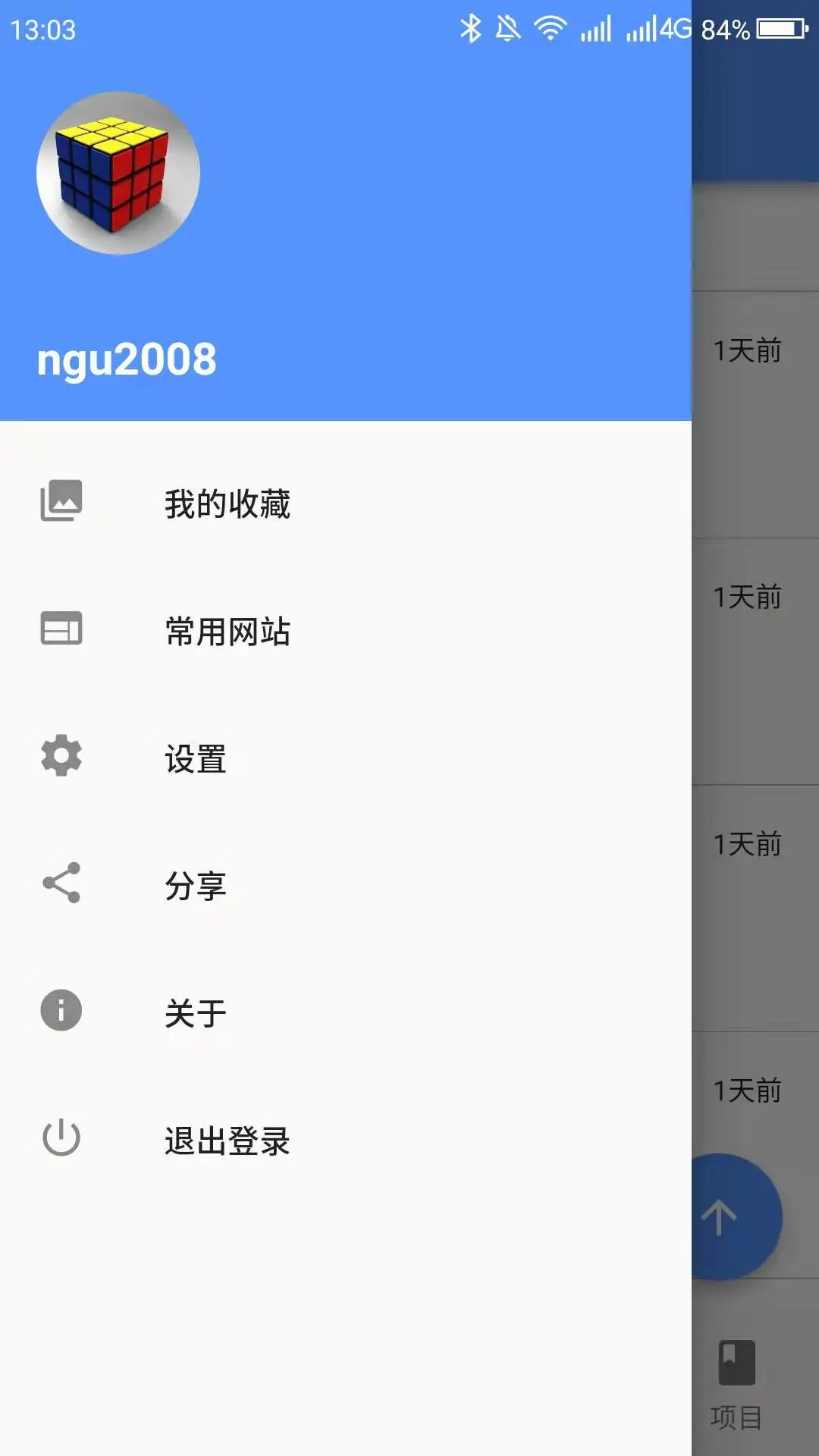Go to 设置 (Settings)
Screen dimensions: 819x1456
click(x=196, y=758)
